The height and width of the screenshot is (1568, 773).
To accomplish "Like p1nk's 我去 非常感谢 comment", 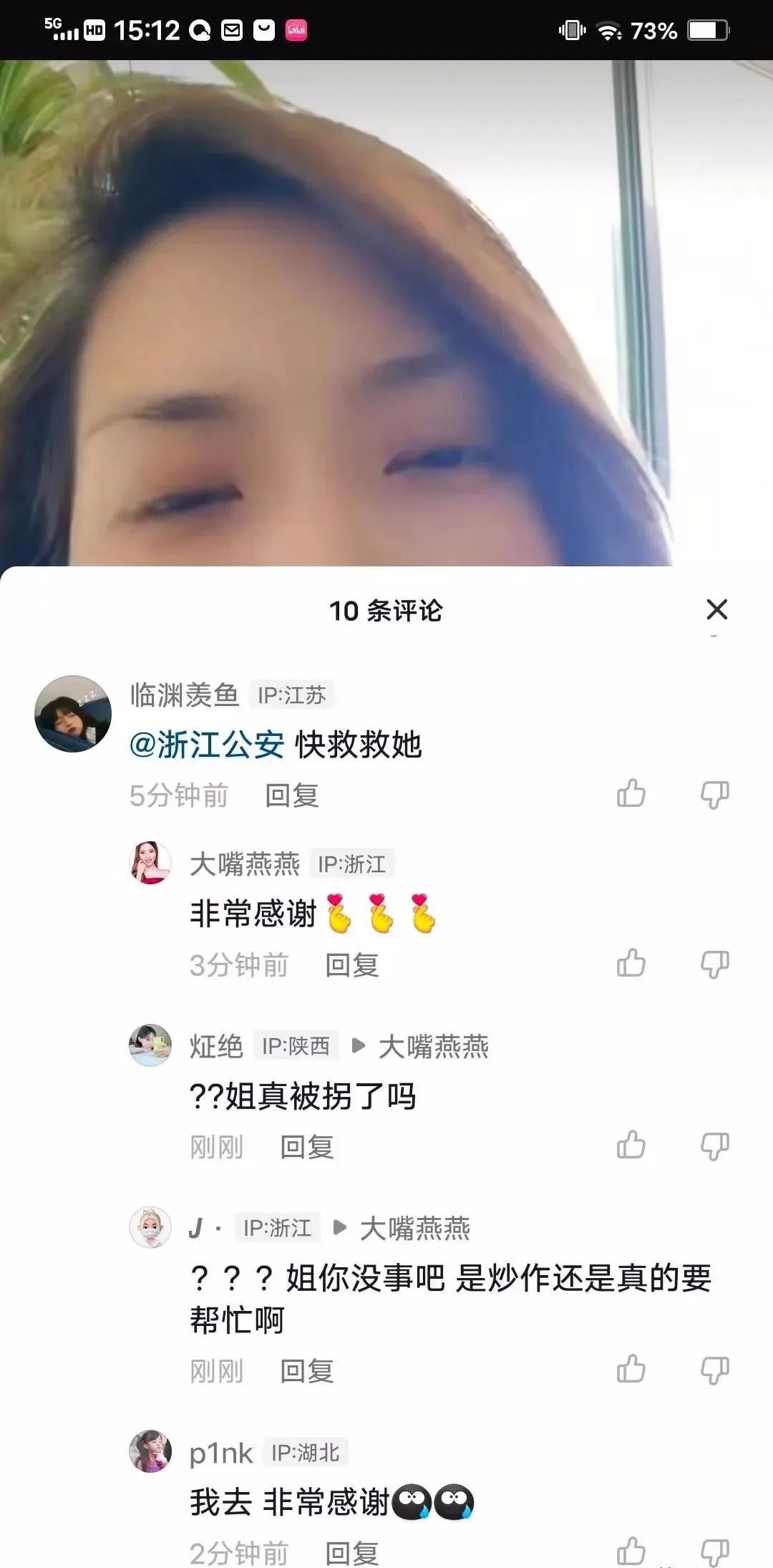I will click(x=631, y=1552).
